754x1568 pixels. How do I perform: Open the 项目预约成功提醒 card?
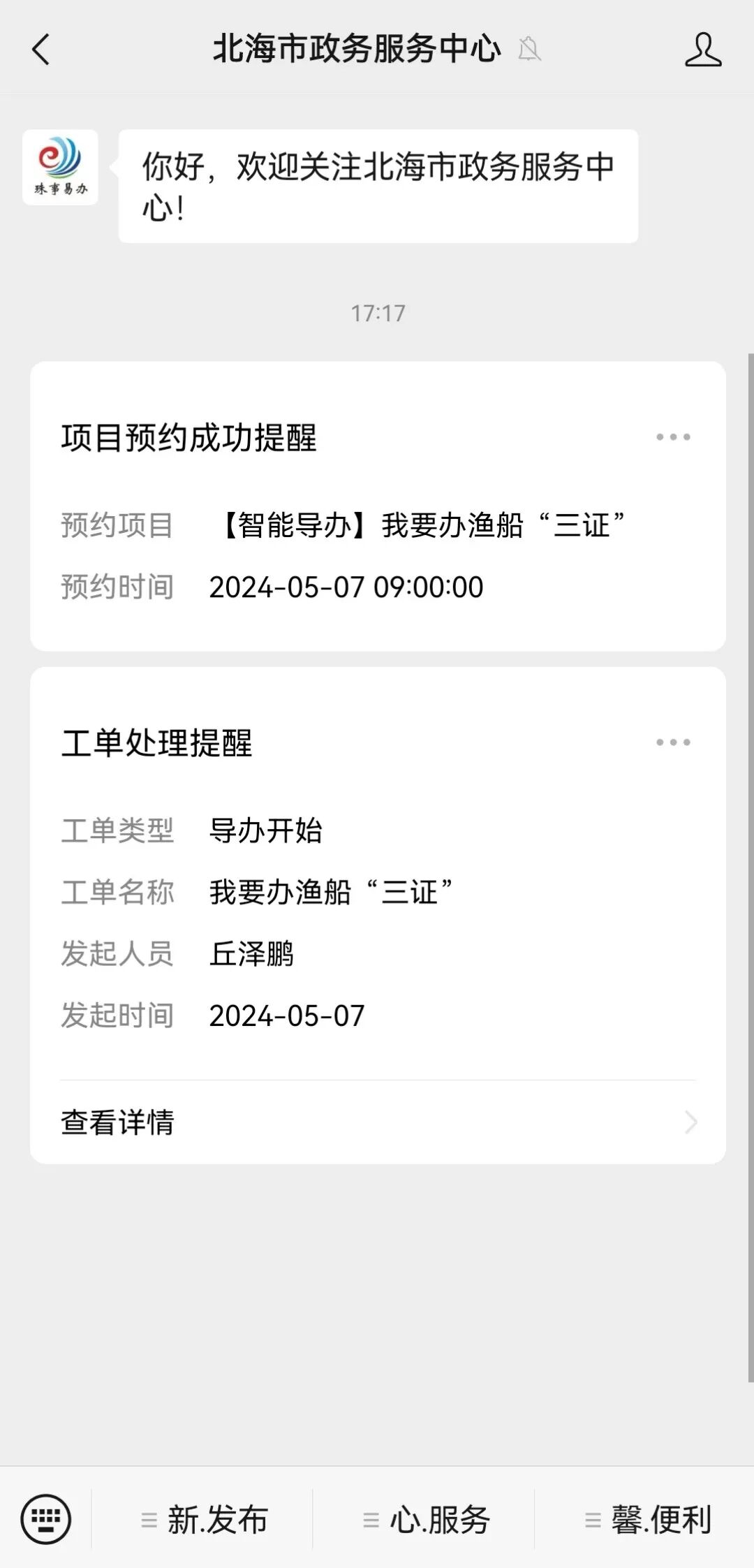(x=378, y=506)
